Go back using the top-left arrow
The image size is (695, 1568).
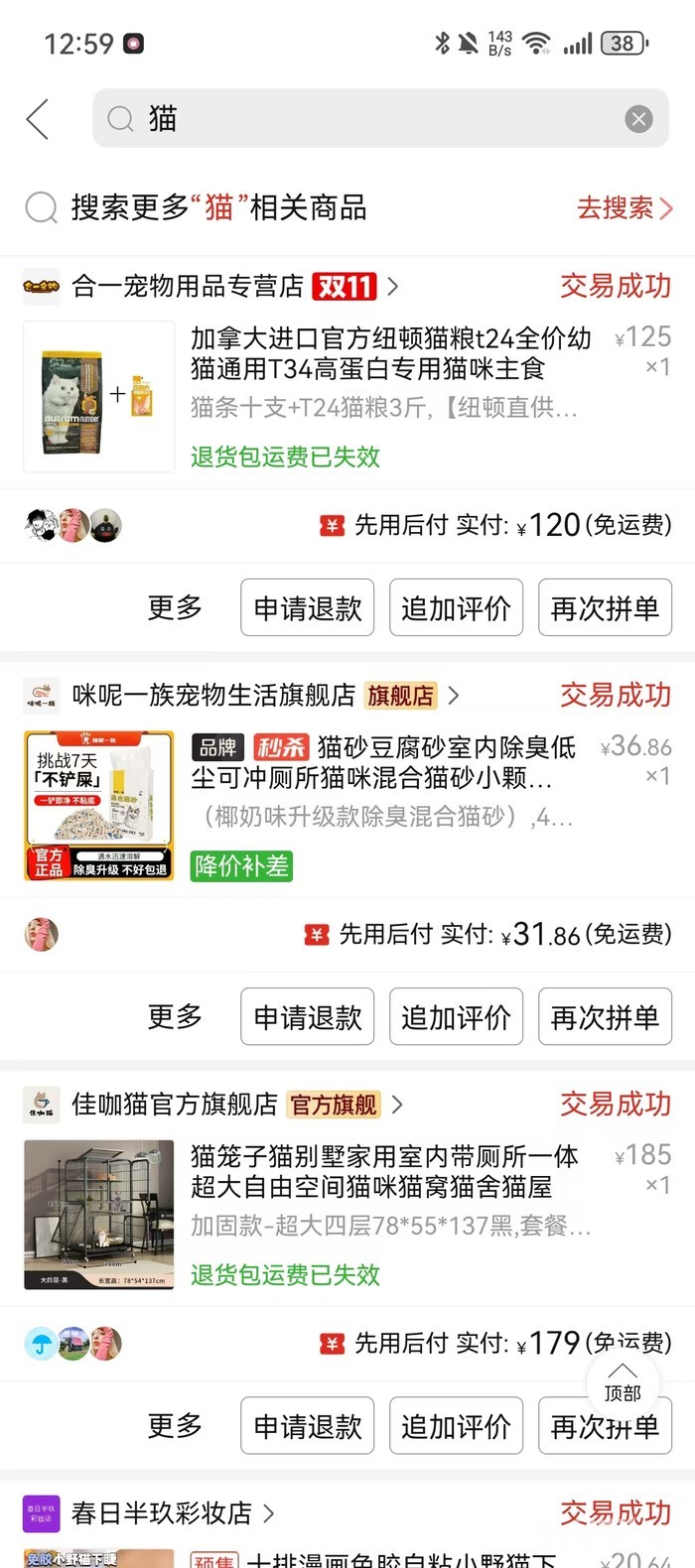(x=38, y=119)
